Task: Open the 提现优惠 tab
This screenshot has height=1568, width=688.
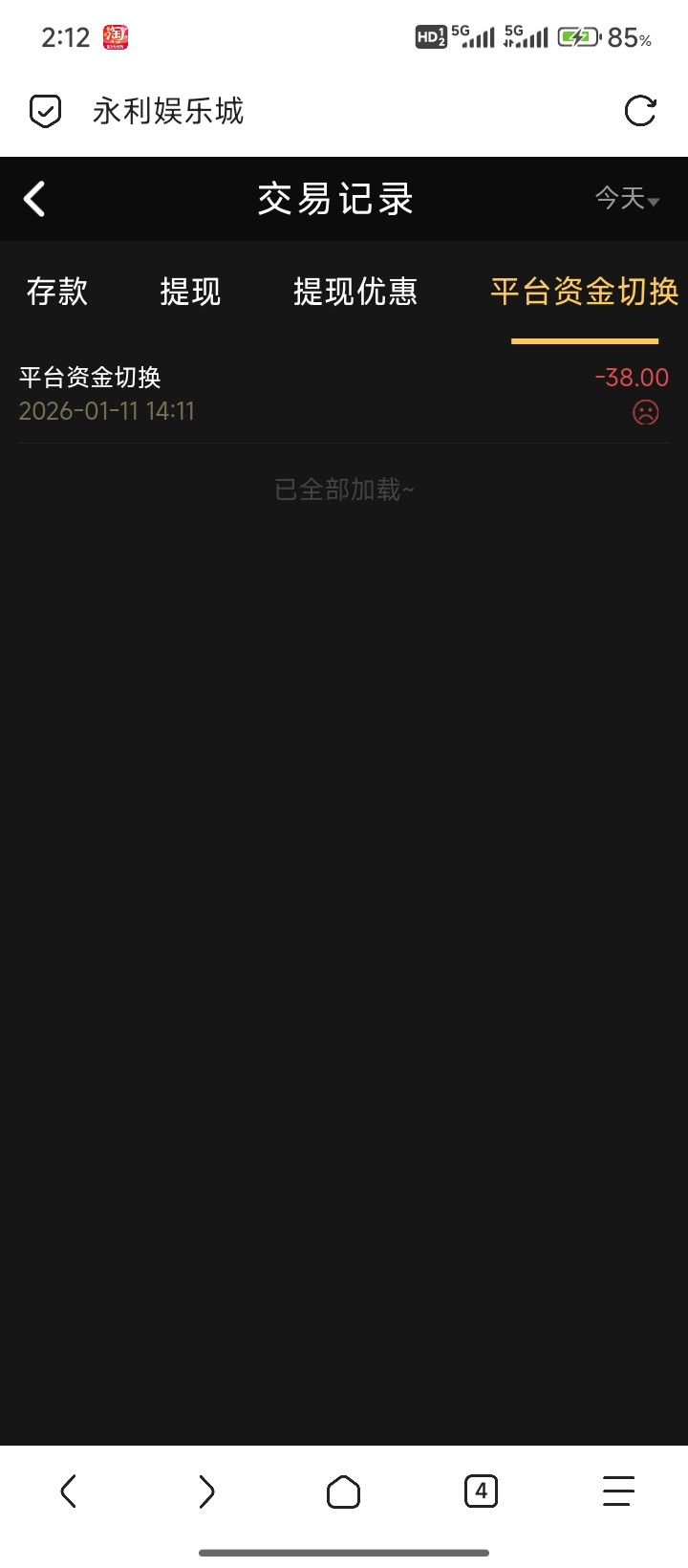Action: coord(355,292)
